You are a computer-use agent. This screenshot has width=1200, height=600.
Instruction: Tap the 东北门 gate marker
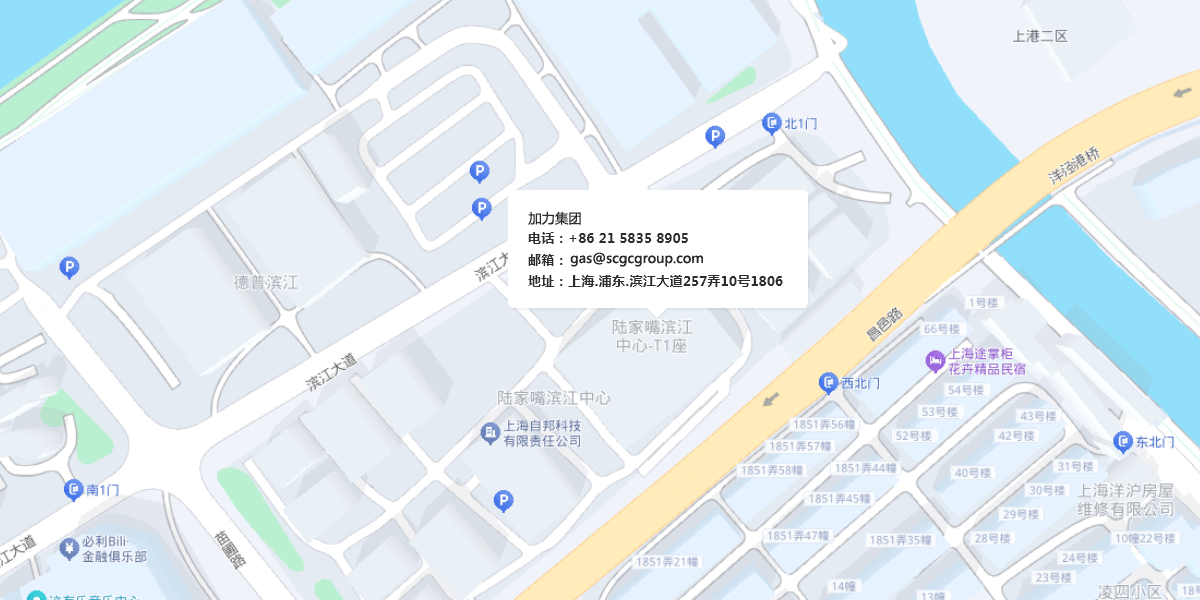[1123, 441]
